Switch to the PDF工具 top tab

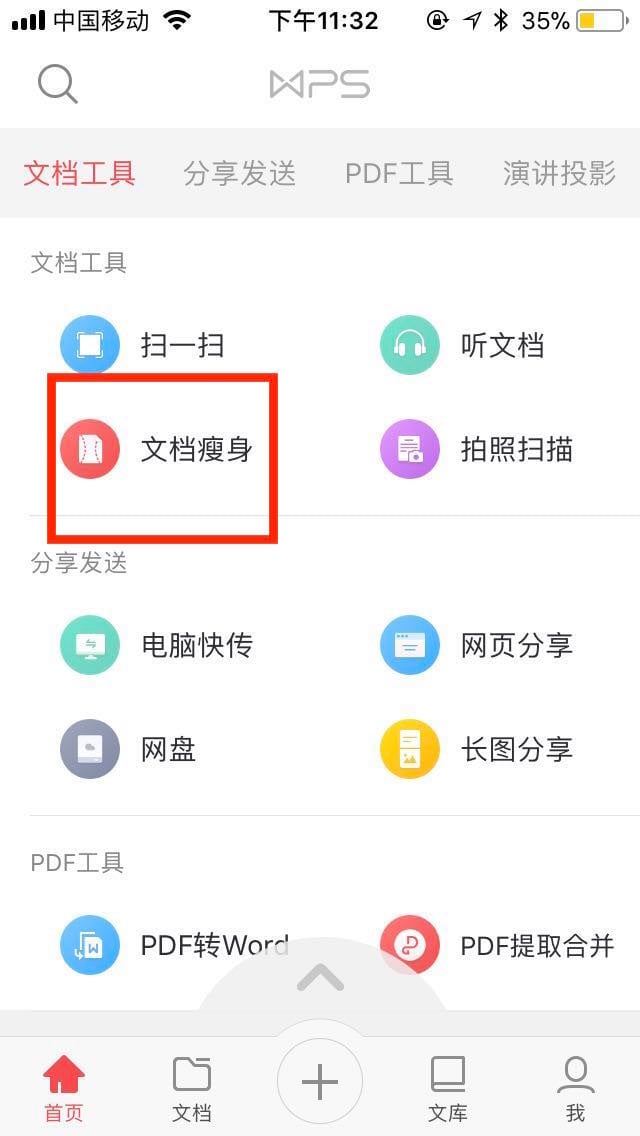pos(399,174)
